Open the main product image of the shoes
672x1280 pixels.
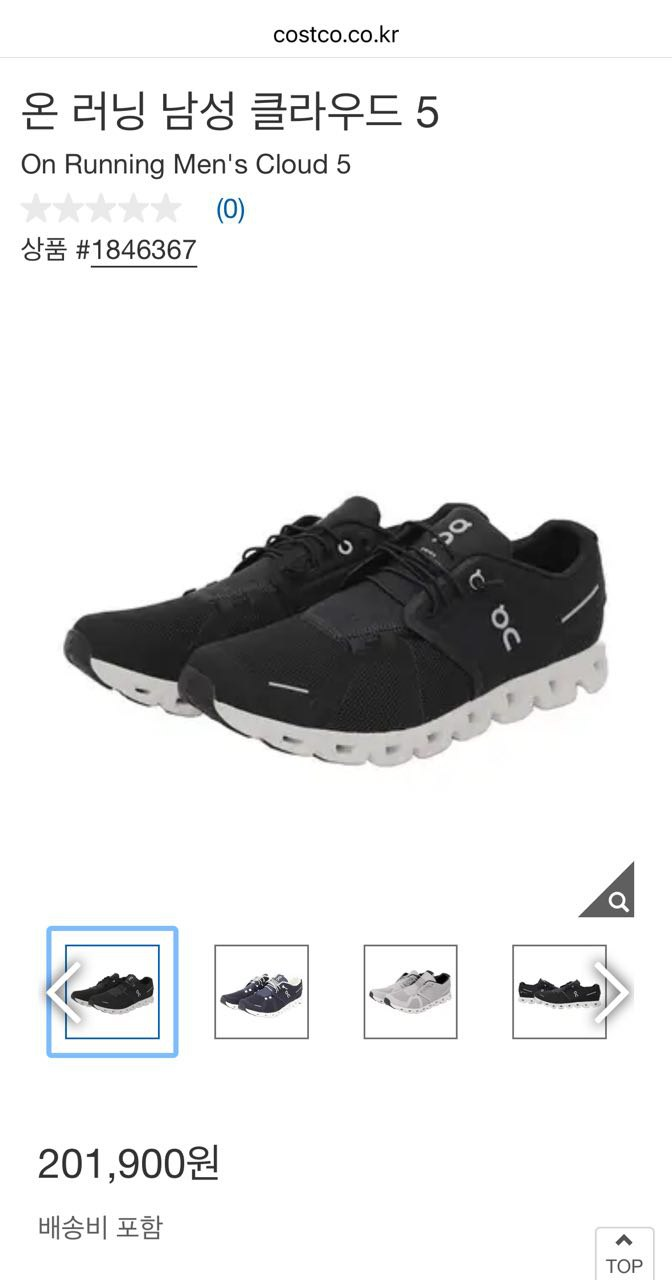coord(336,630)
